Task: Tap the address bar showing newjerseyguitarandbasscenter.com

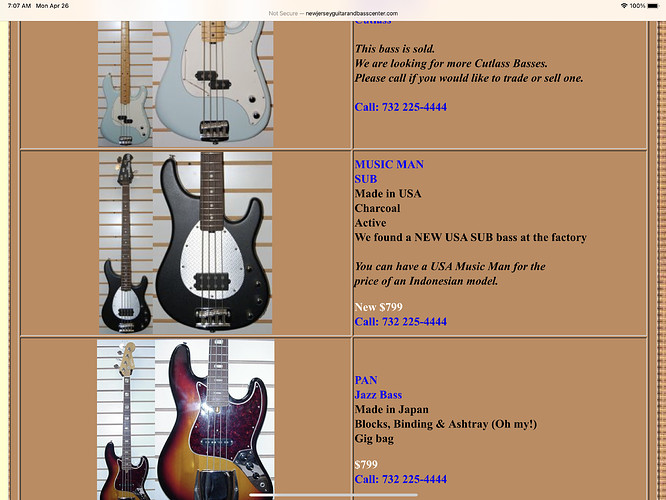Action: [x=333, y=13]
